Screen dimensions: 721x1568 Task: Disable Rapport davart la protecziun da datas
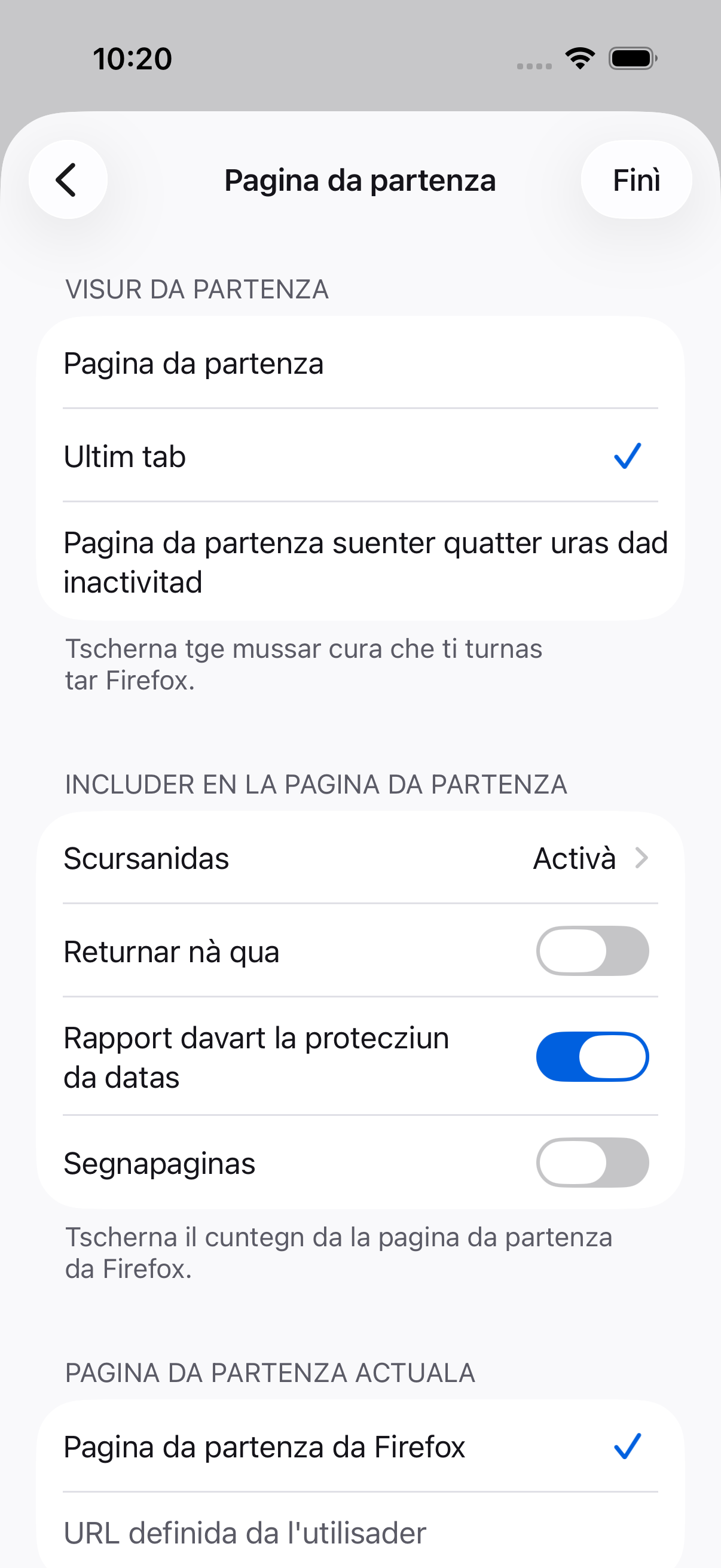592,1057
